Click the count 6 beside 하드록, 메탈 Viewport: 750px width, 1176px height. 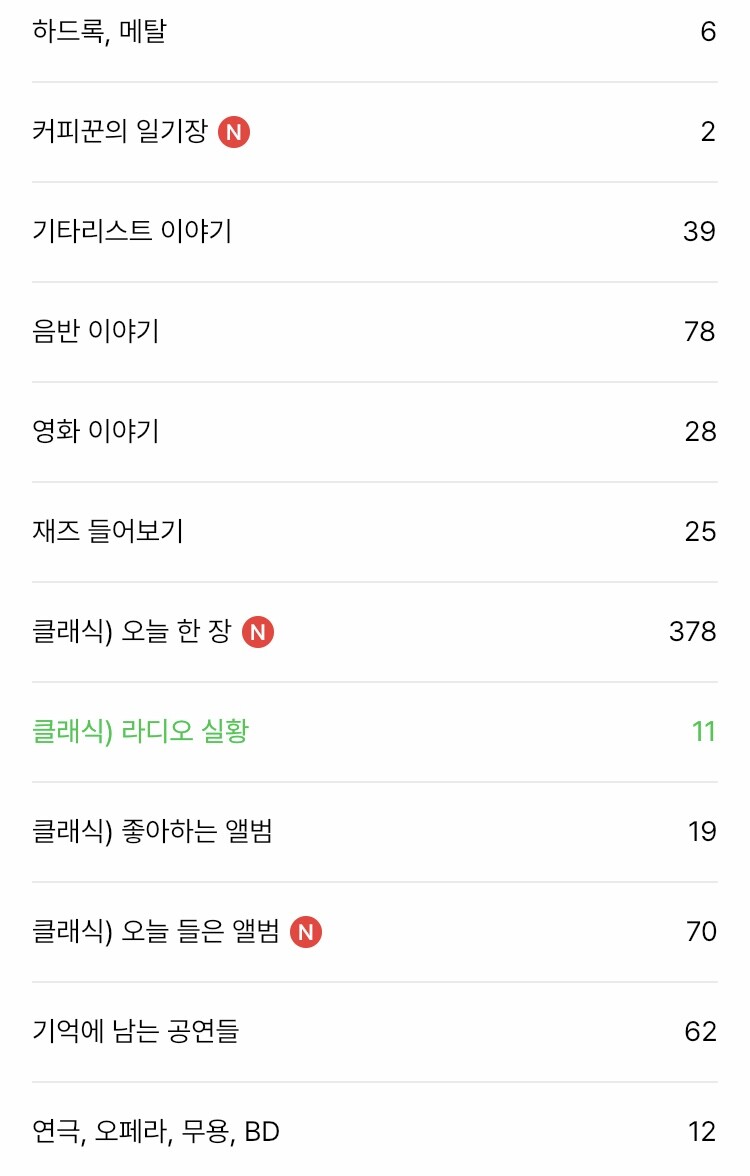709,31
